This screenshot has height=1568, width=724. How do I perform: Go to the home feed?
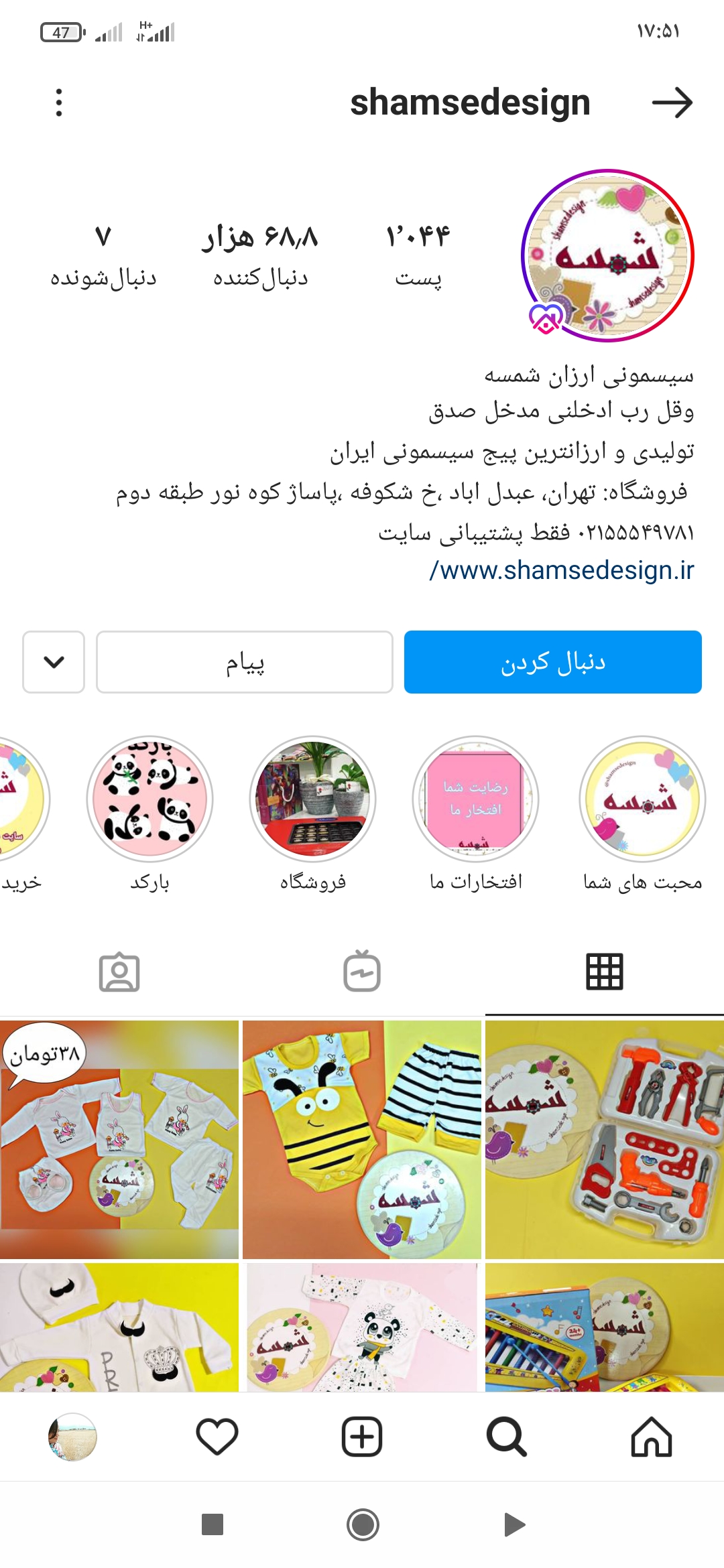pos(651,1437)
